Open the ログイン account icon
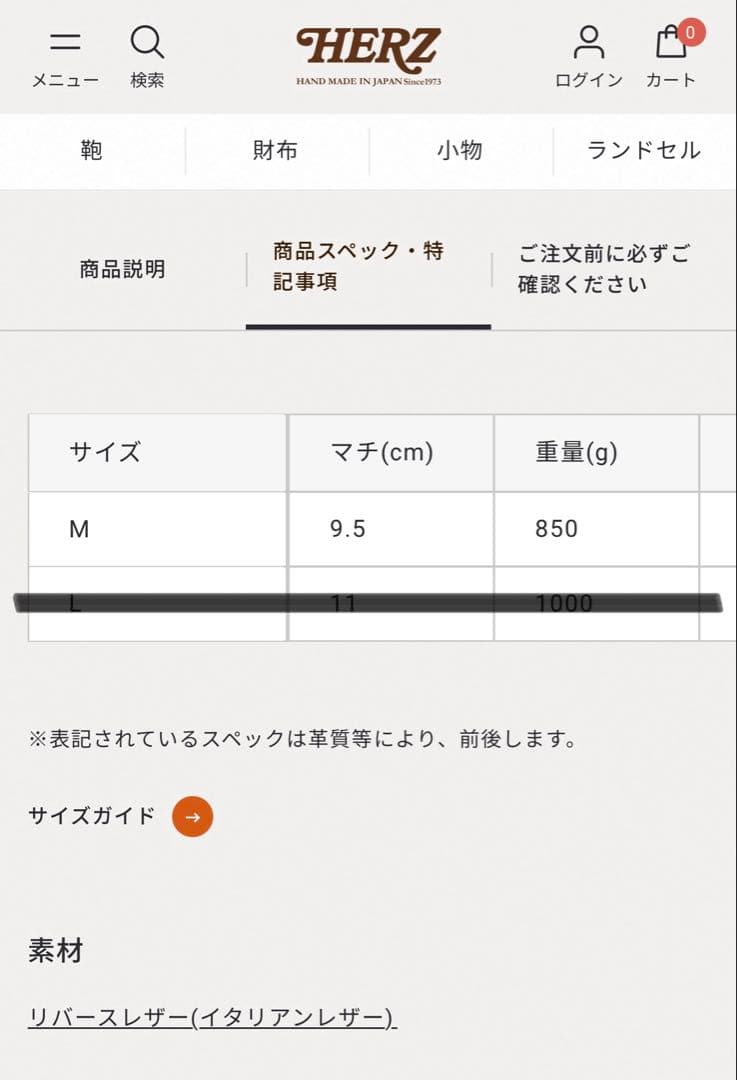Image resolution: width=737 pixels, height=1080 pixels. pyautogui.click(x=589, y=42)
